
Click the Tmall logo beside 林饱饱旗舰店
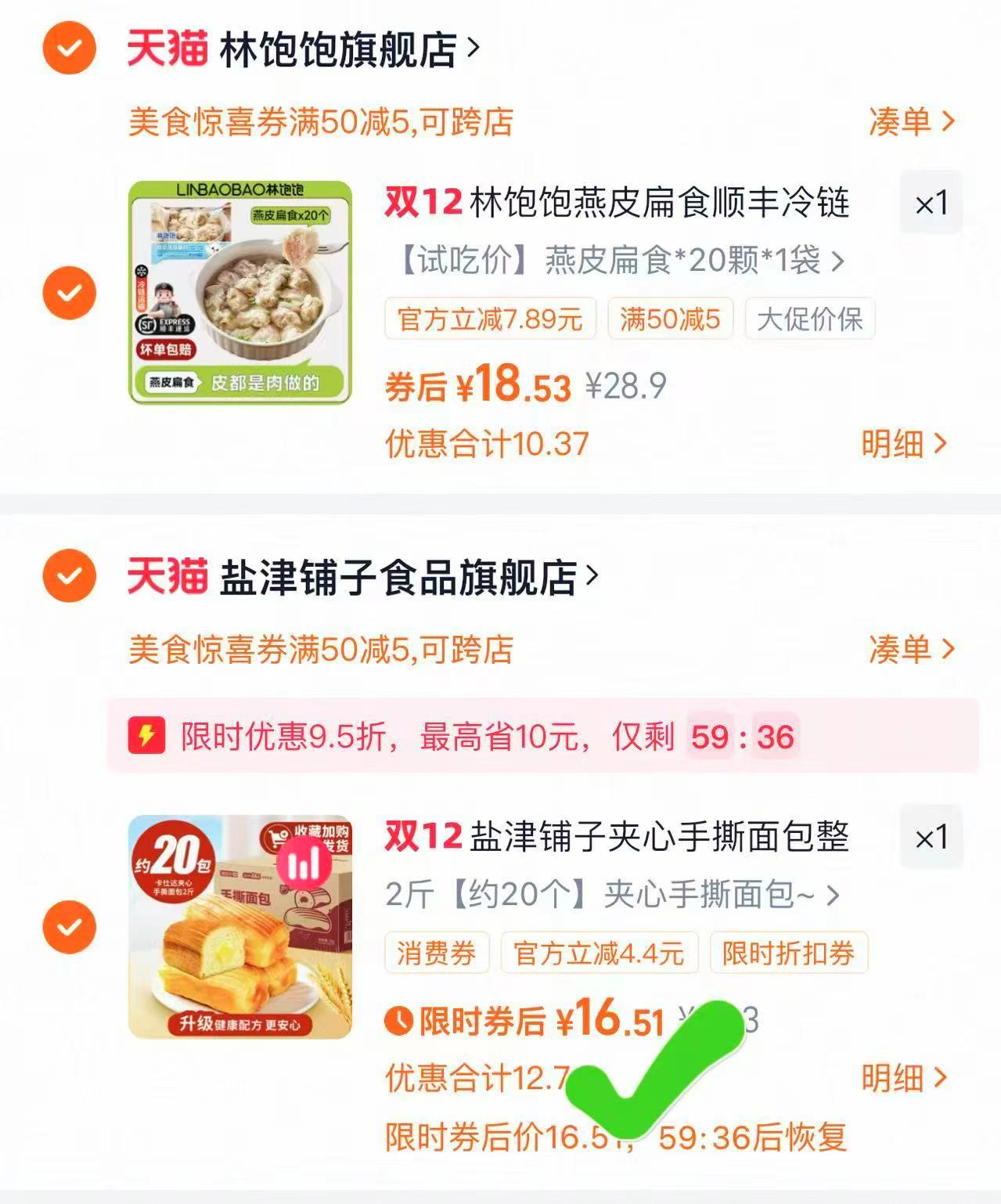(x=167, y=49)
